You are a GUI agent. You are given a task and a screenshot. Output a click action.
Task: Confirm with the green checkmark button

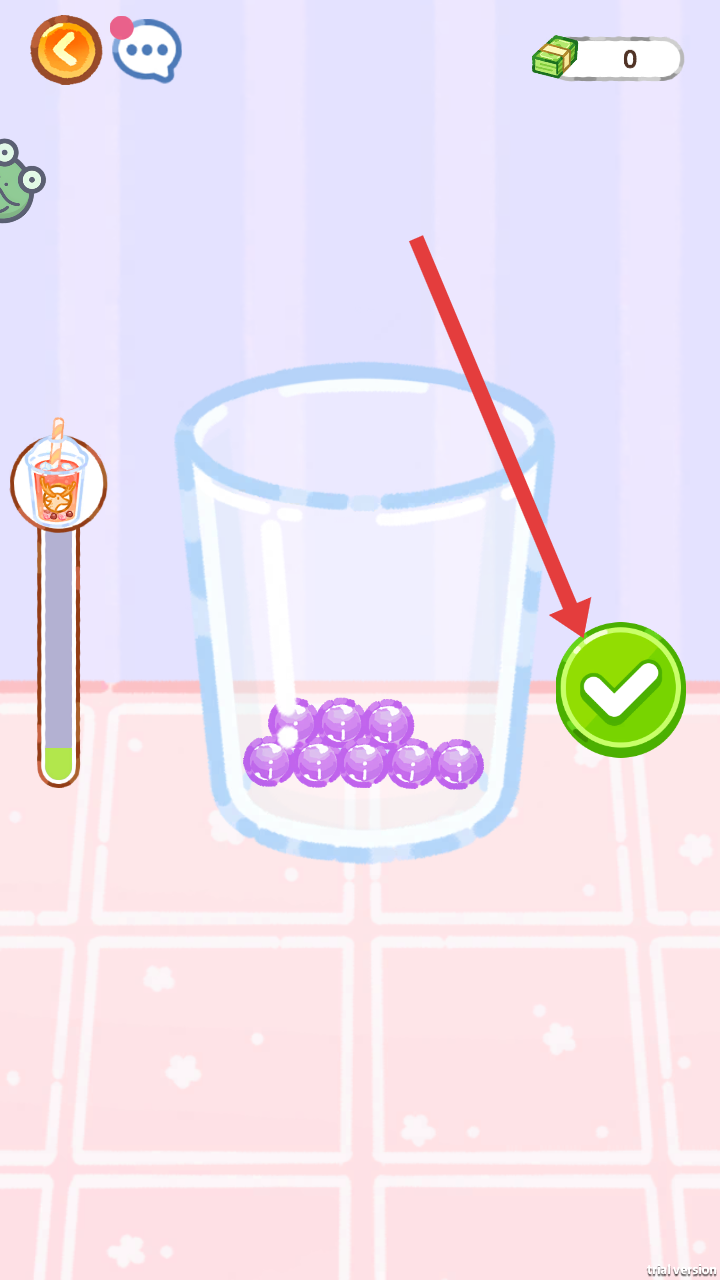(x=620, y=690)
